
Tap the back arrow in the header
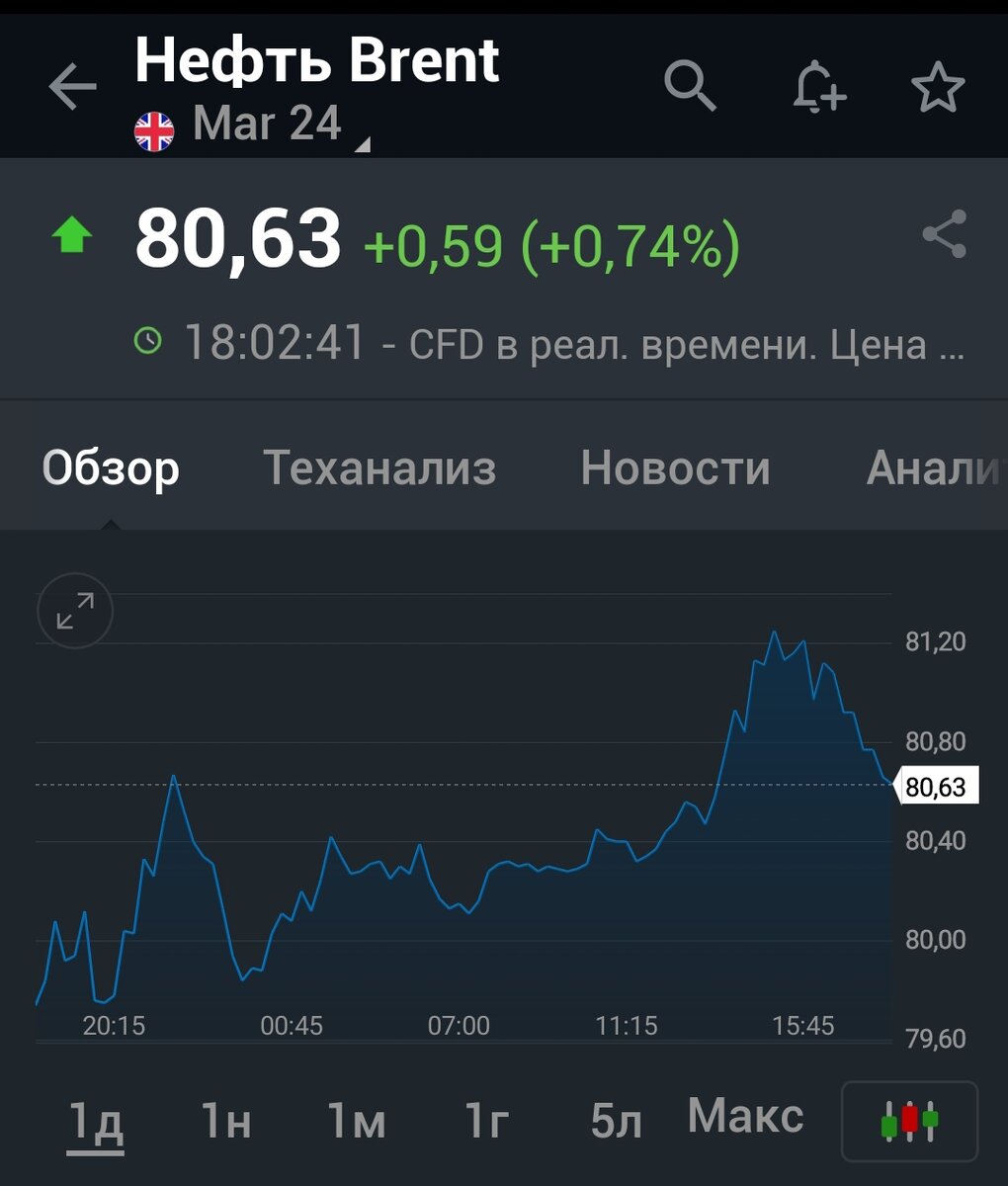pos(70,86)
